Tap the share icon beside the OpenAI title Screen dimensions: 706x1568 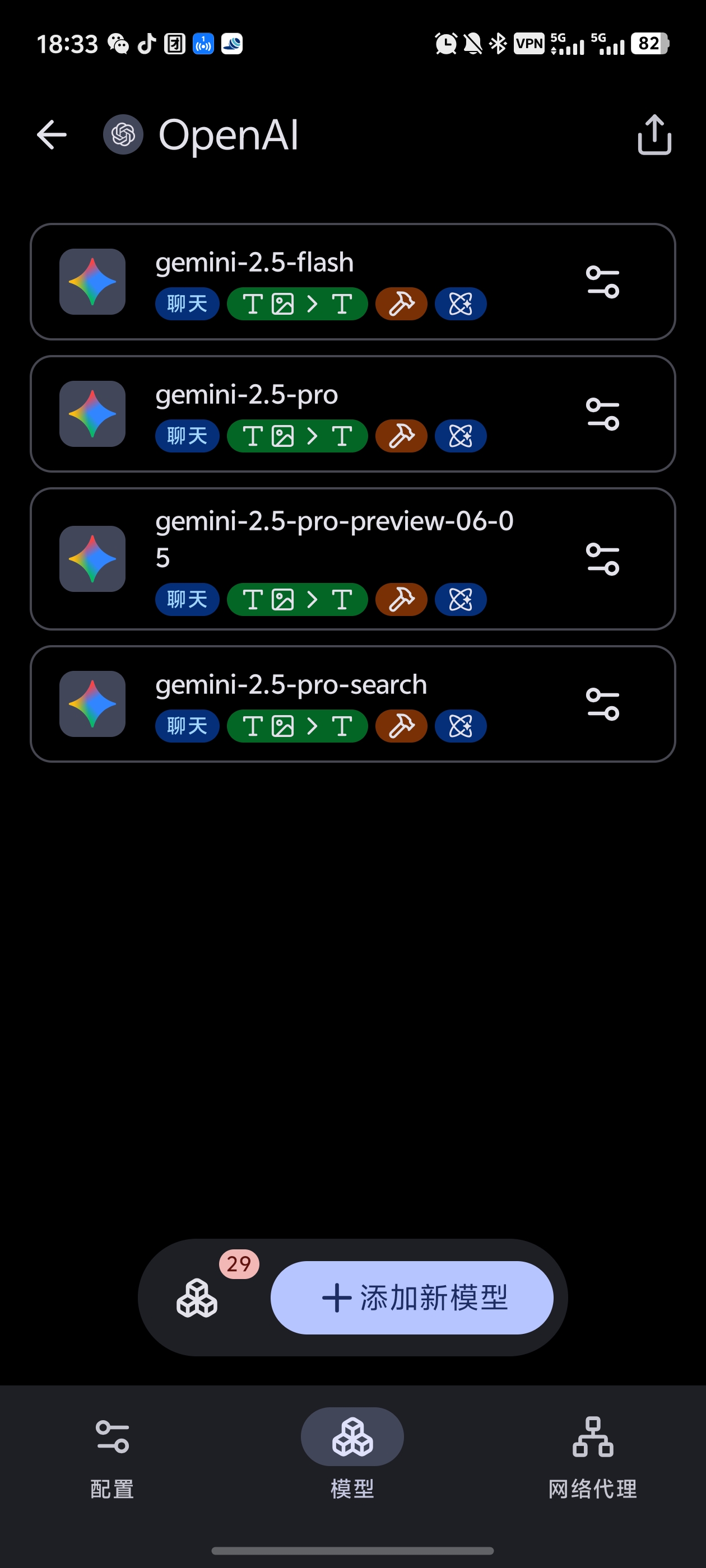click(654, 134)
